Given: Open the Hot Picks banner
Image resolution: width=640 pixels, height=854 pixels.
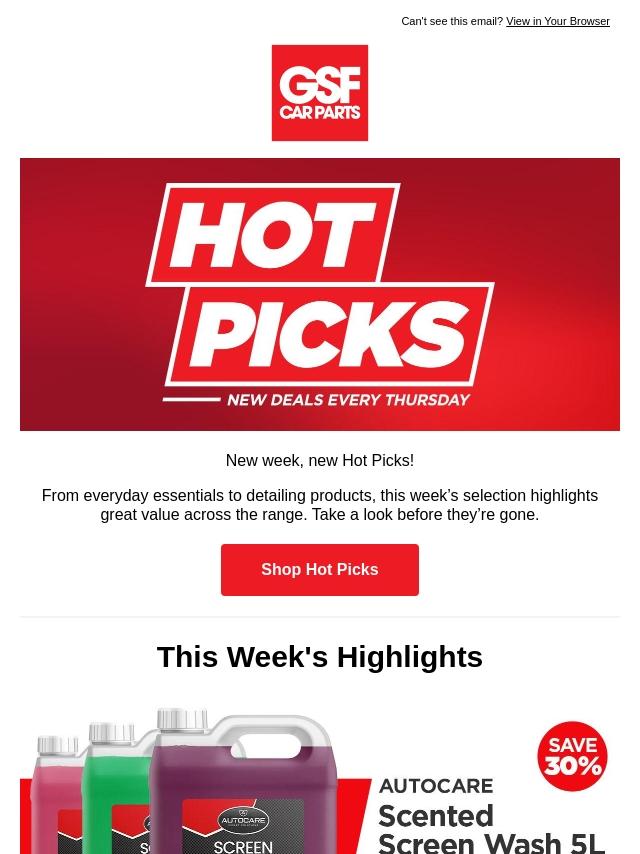Looking at the screenshot, I should pos(319,294).
